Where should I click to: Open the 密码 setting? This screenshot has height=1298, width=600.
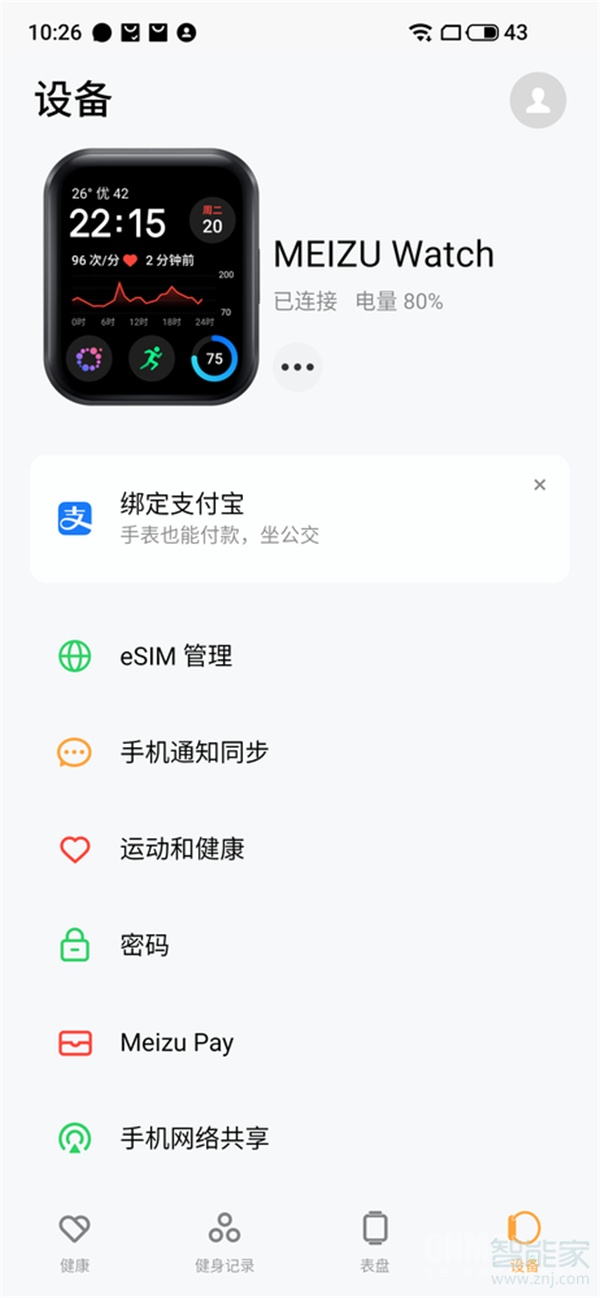(x=145, y=945)
